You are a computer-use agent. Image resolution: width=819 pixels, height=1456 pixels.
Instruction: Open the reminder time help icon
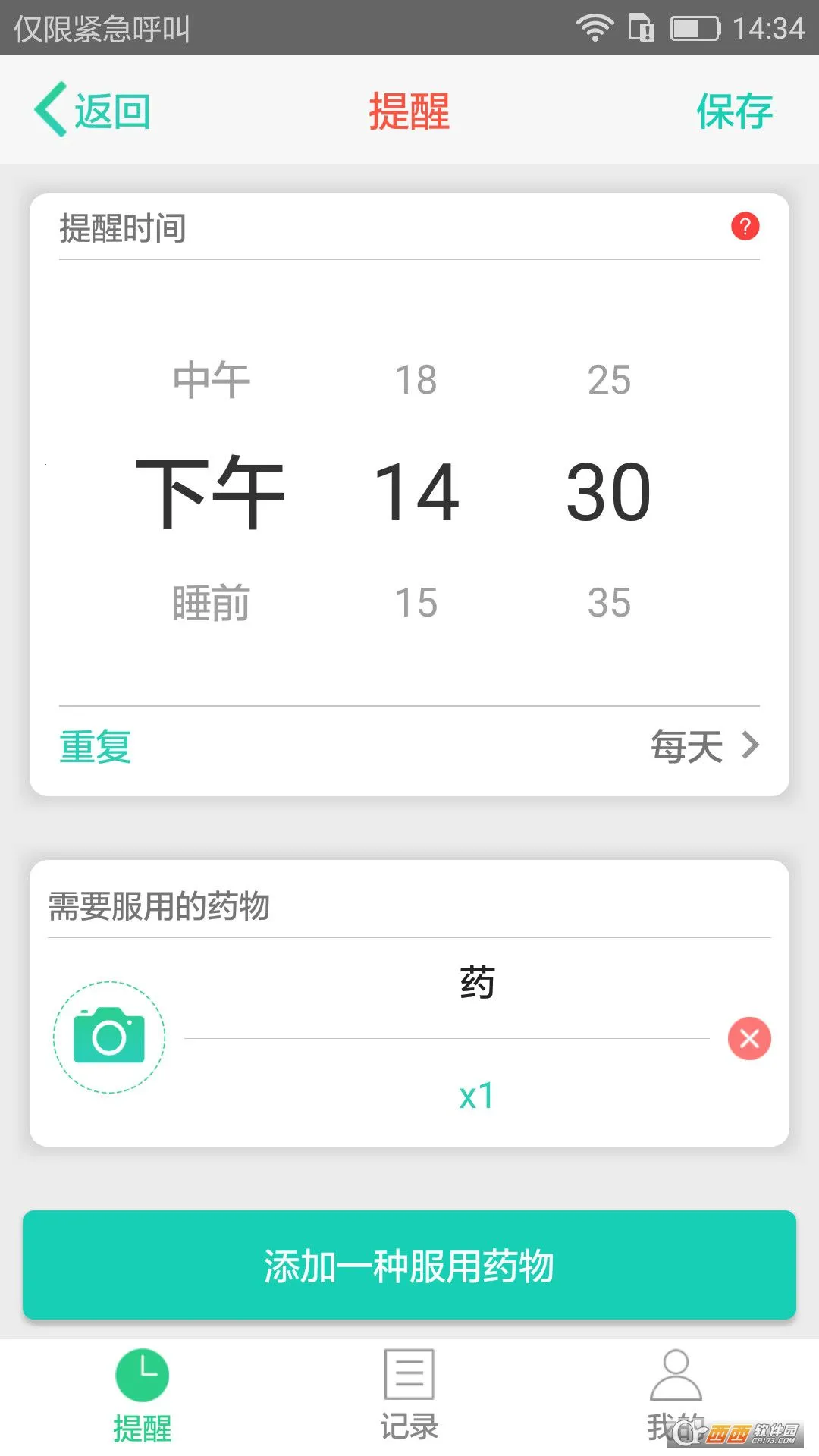[x=745, y=226]
